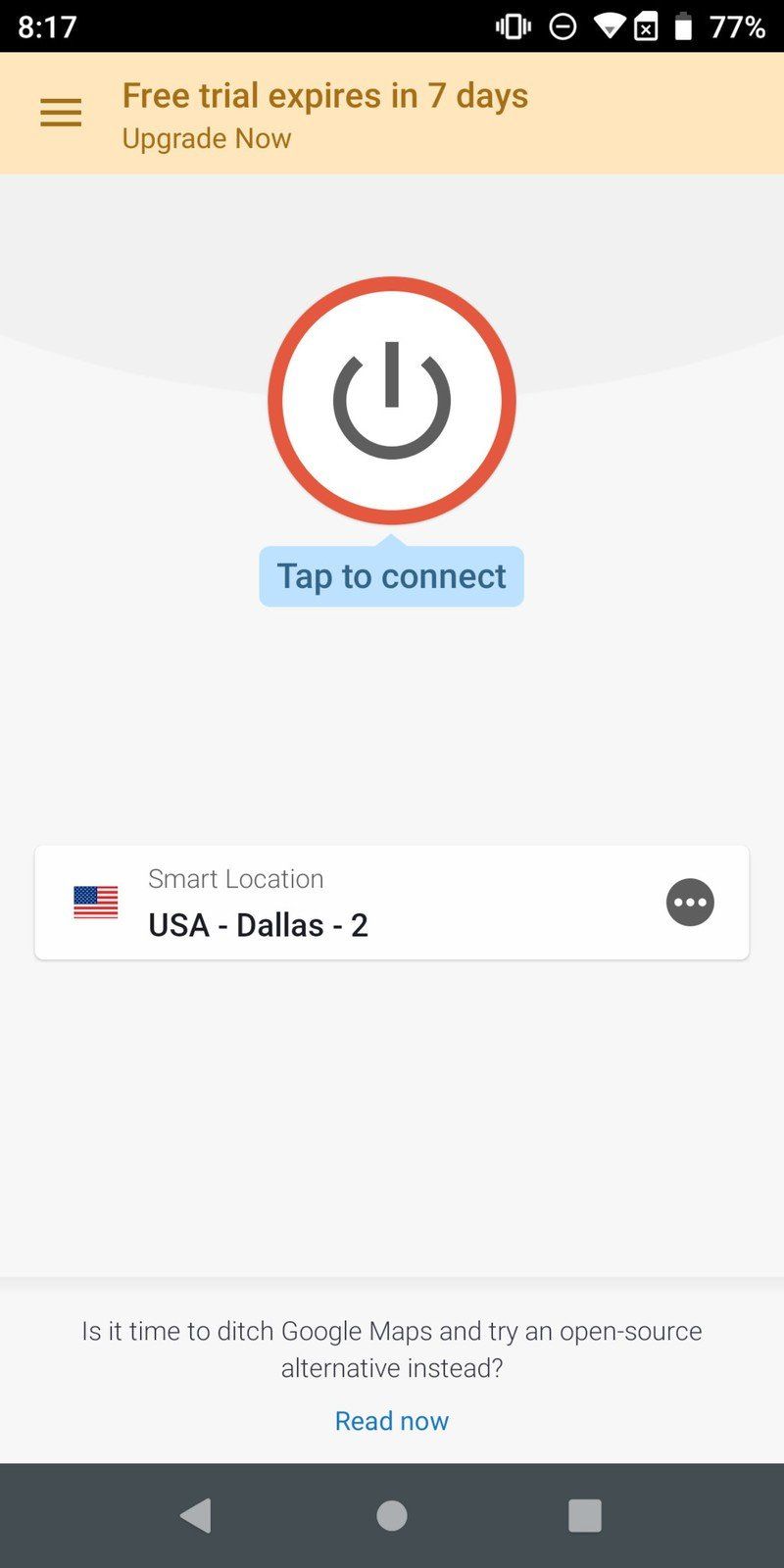Open the hamburger navigation menu
The image size is (784, 1568).
[x=61, y=113]
